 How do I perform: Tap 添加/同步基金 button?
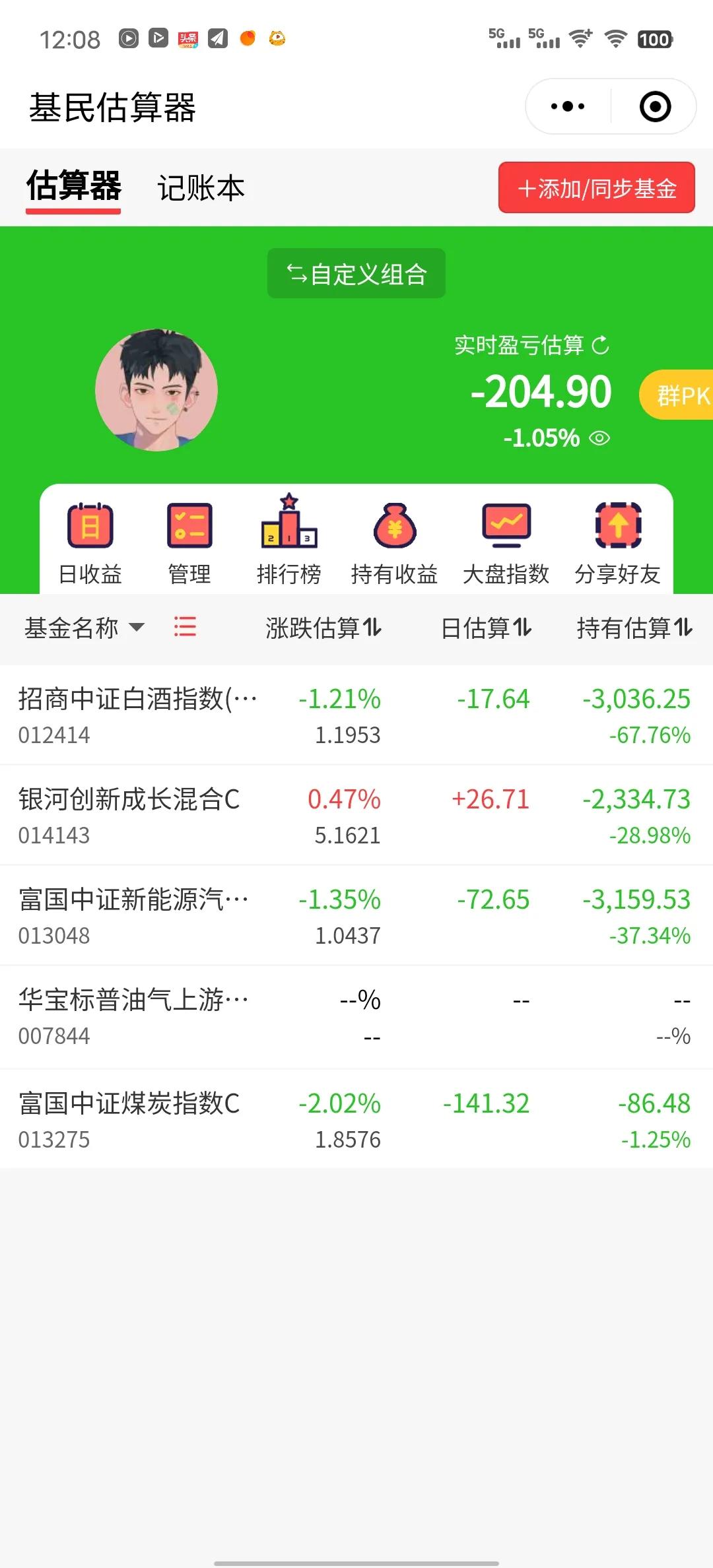click(x=596, y=188)
